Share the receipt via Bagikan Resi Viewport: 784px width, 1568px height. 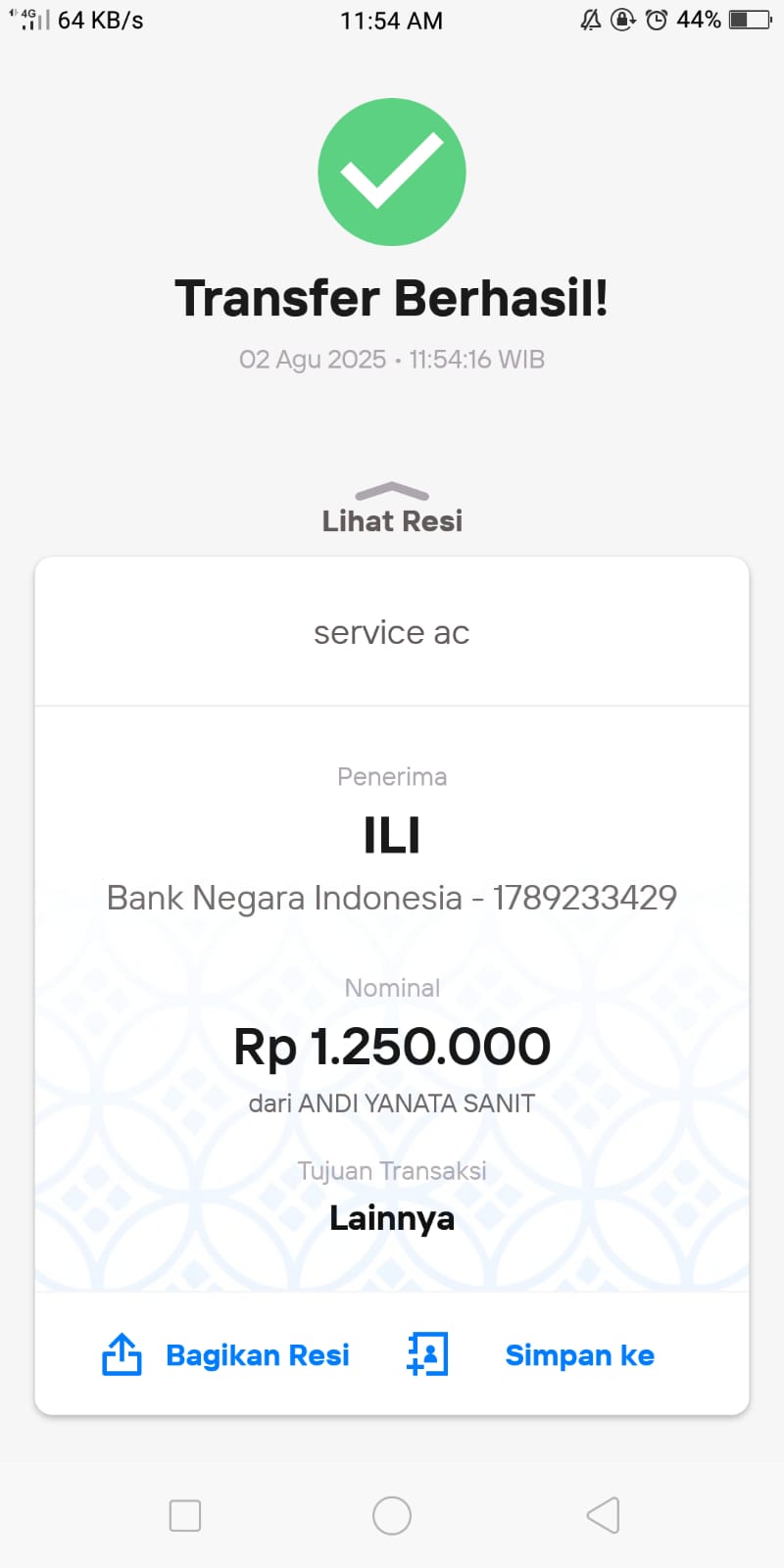[227, 1355]
